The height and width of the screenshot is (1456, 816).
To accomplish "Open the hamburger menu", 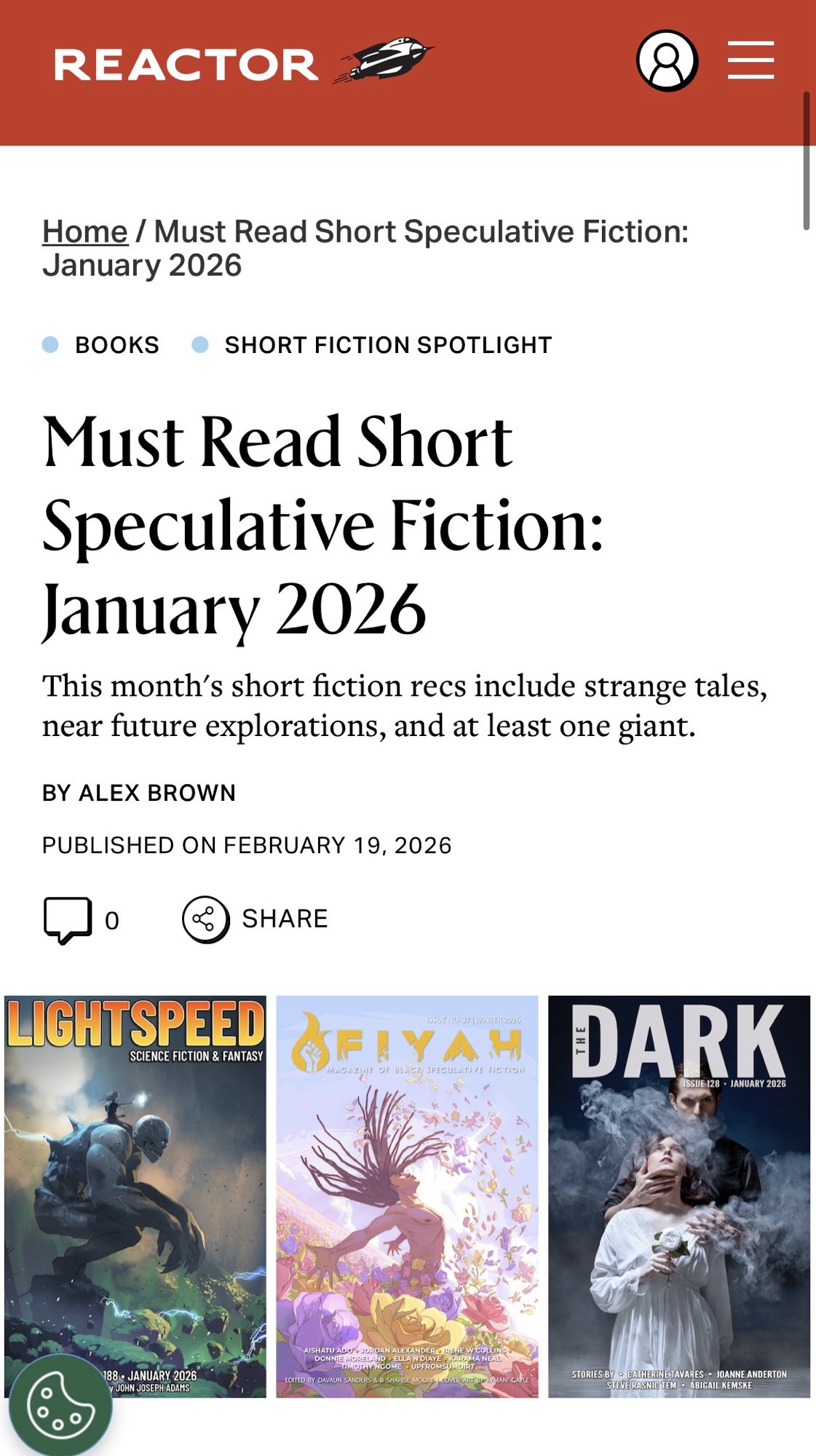I will point(750,60).
